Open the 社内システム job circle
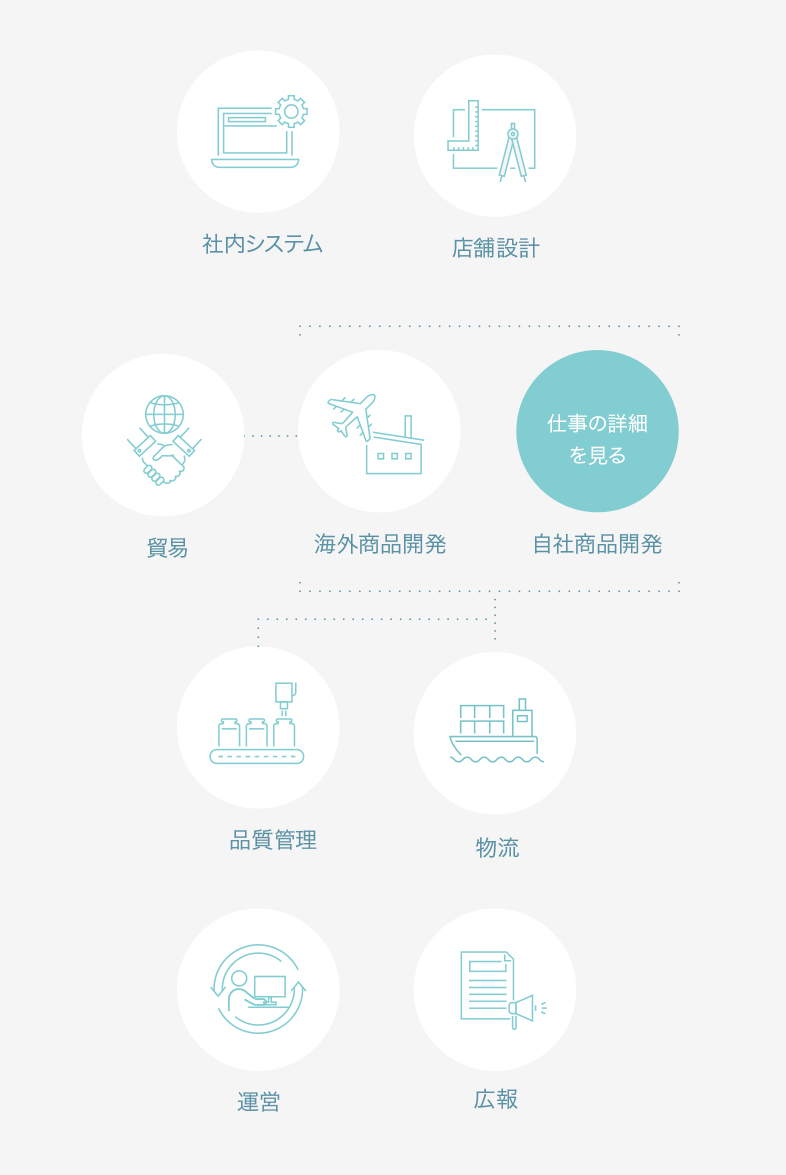Image resolution: width=786 pixels, height=1175 pixels. pyautogui.click(x=258, y=132)
